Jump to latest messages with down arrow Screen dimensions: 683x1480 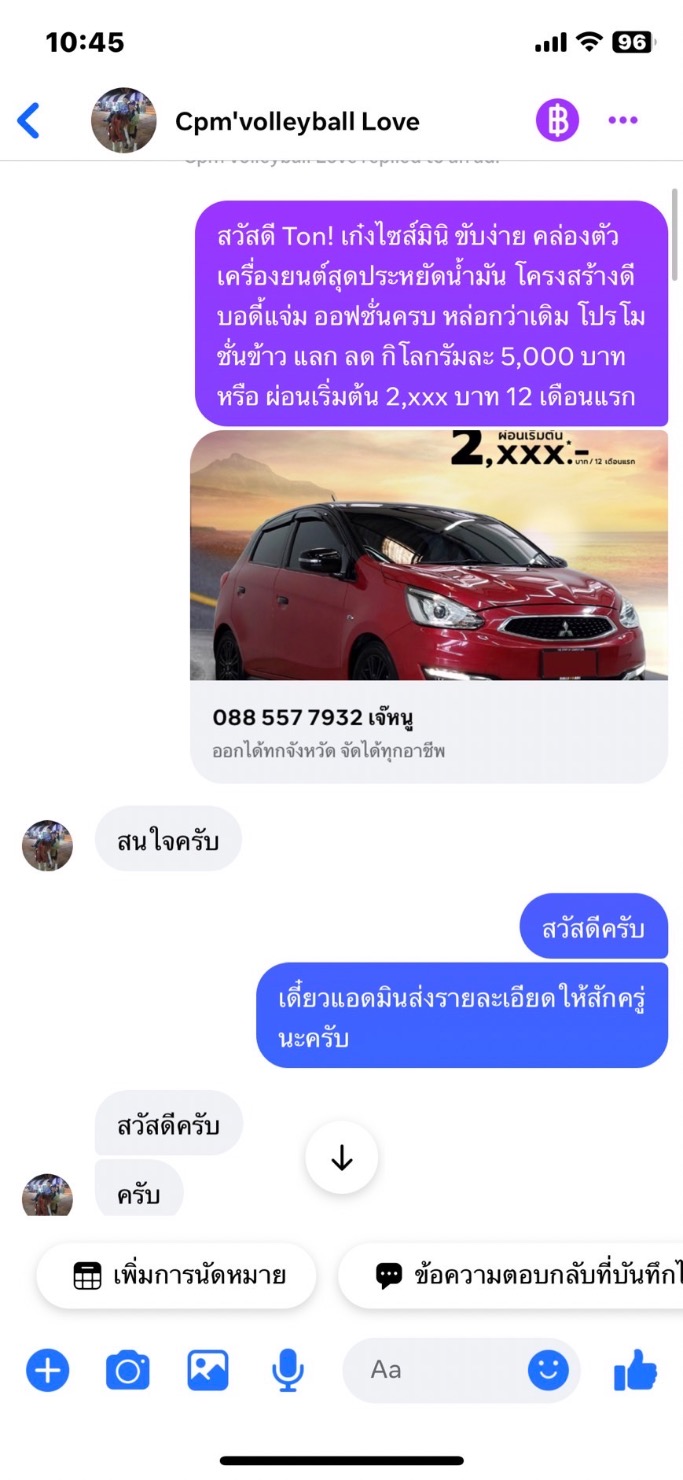click(x=342, y=1158)
